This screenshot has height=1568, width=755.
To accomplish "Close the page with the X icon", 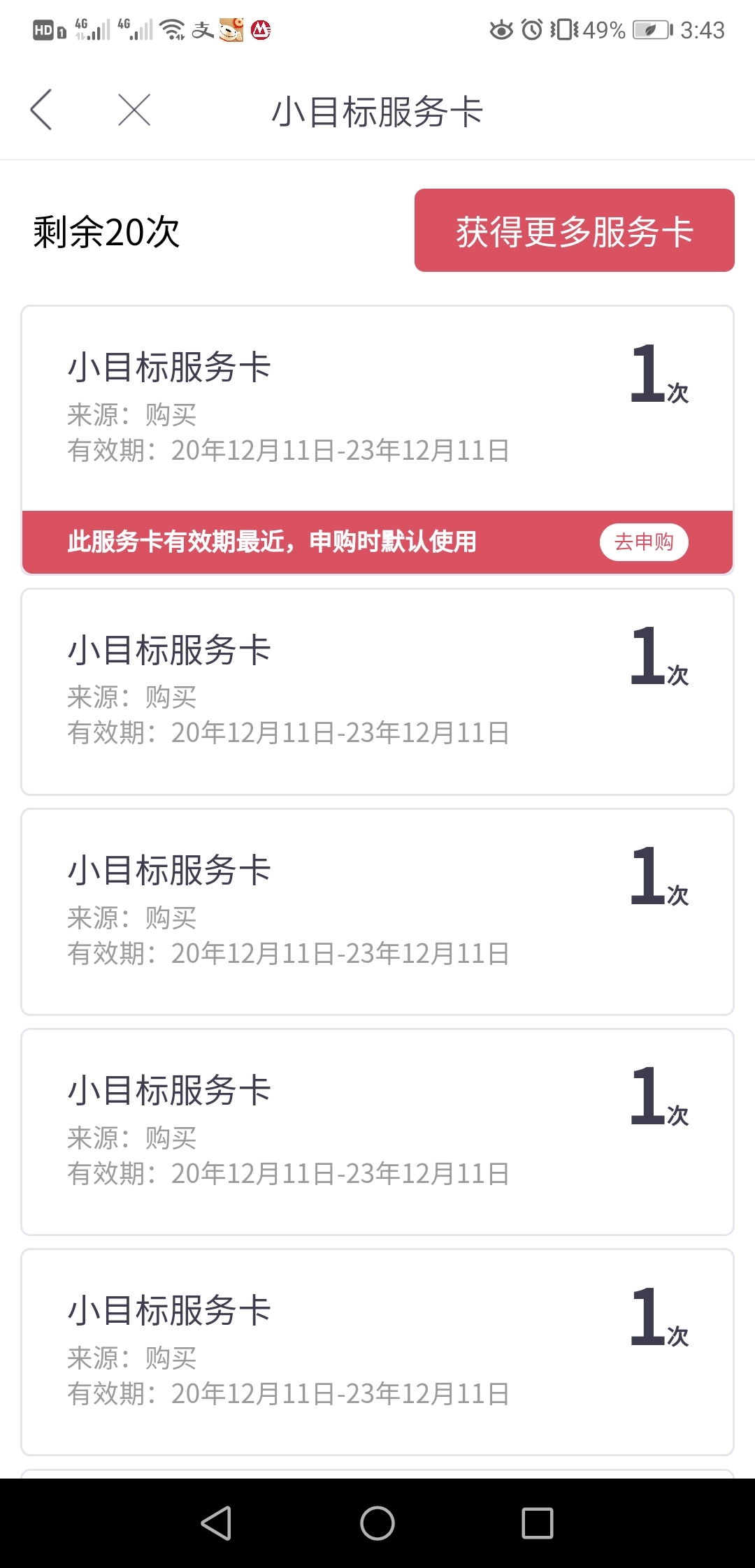I will tap(134, 110).
